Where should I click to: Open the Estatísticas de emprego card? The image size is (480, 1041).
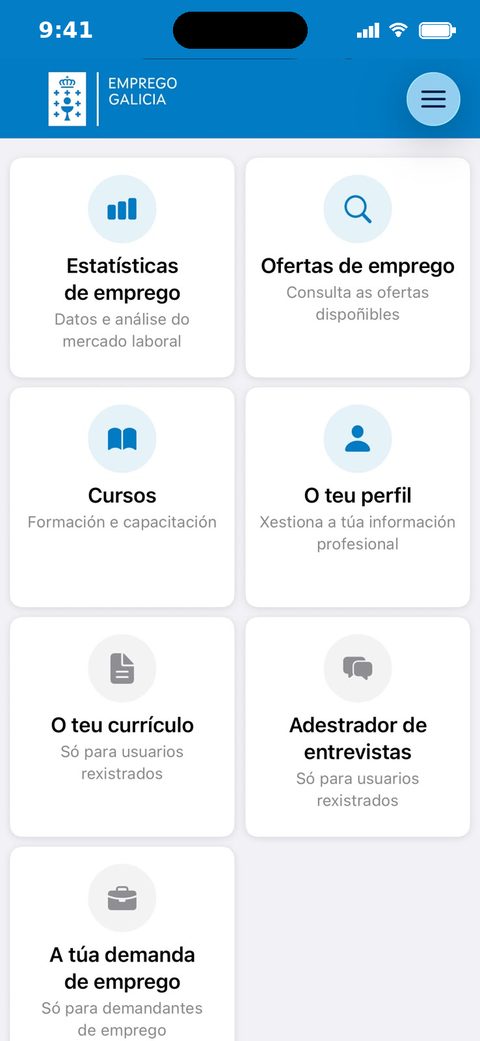tap(122, 268)
